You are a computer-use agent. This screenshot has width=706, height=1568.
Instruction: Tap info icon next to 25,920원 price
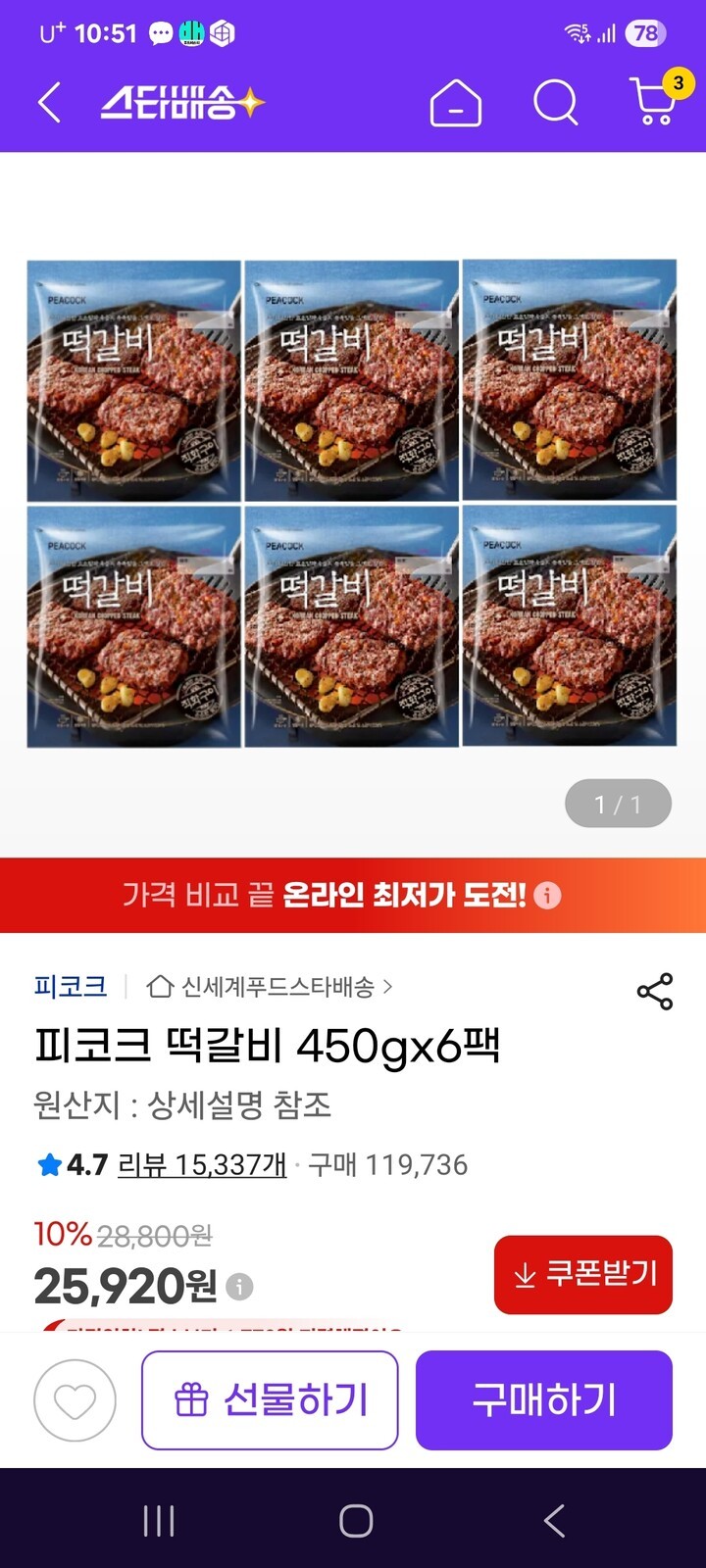239,1286
